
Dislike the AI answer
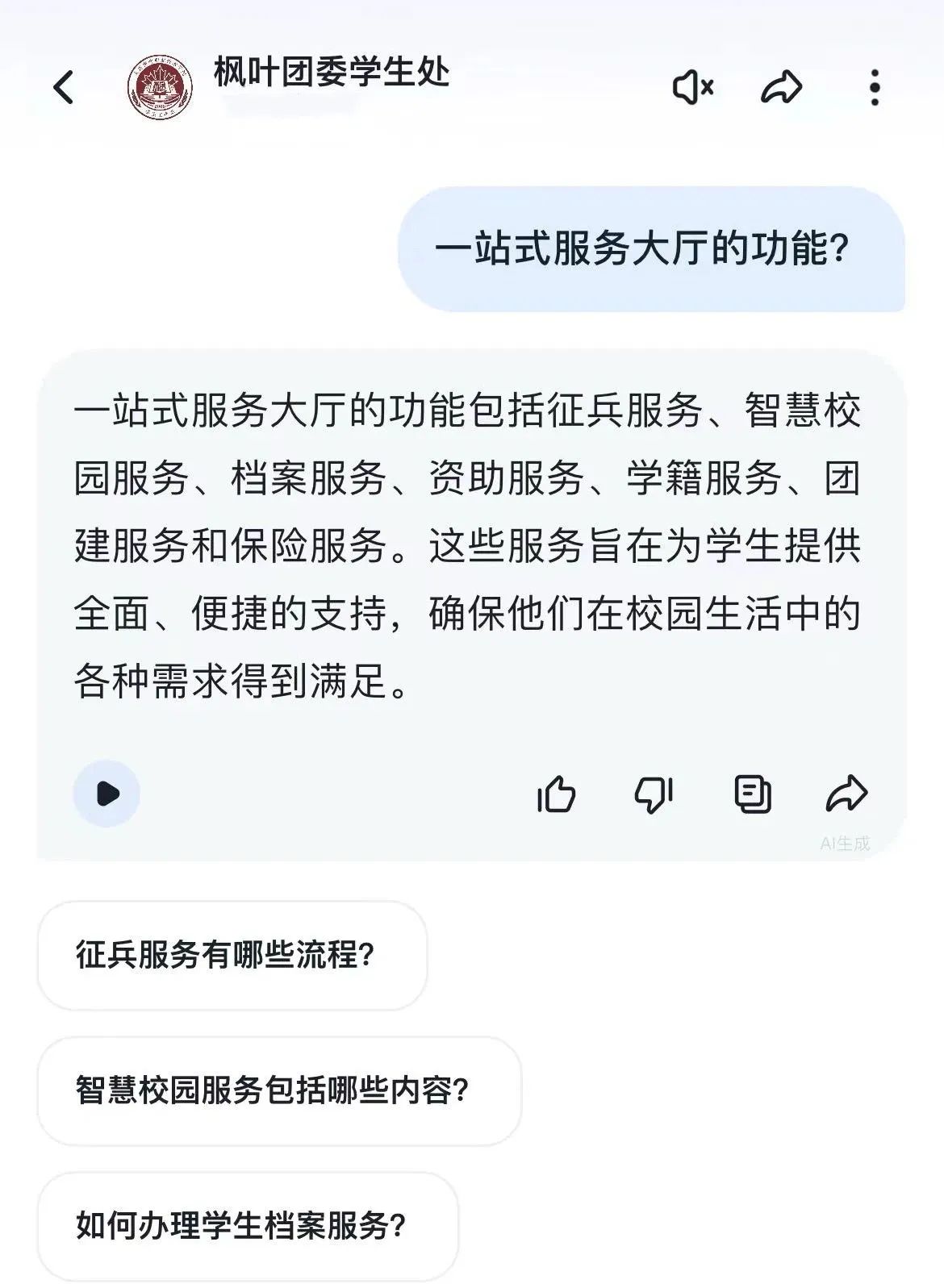point(654,794)
